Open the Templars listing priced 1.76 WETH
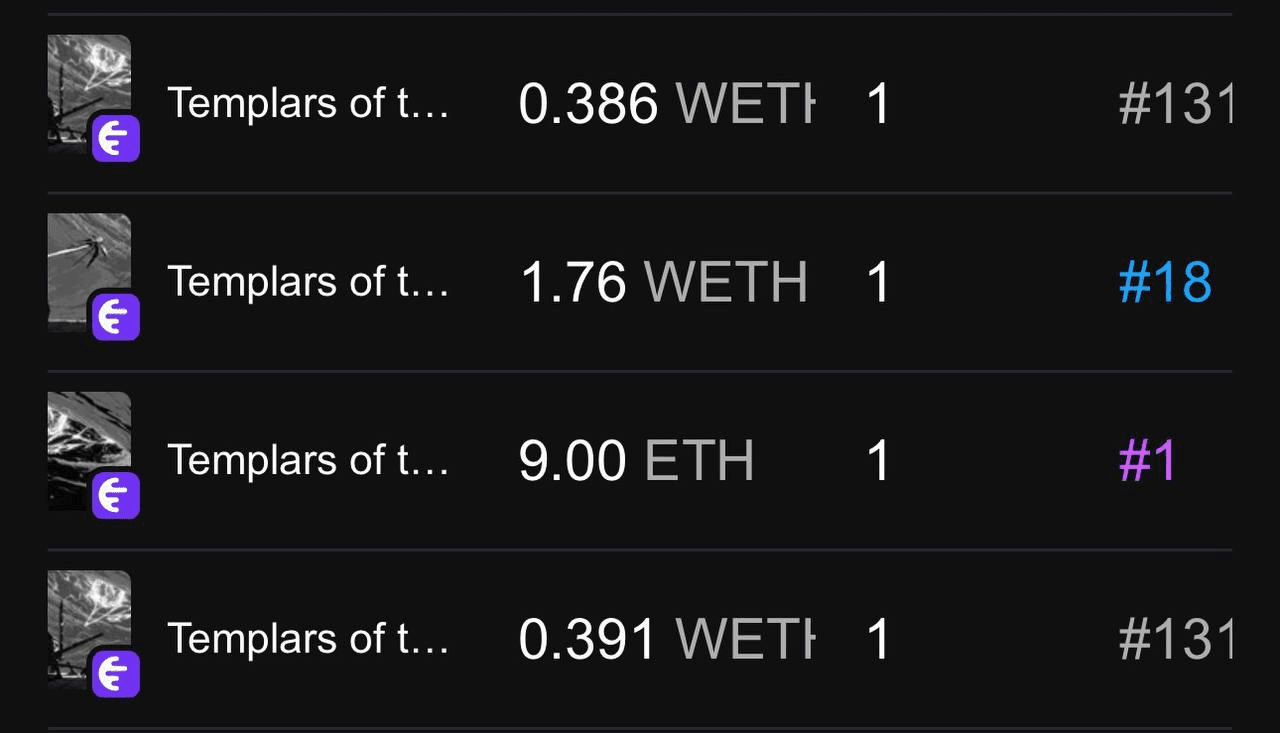The image size is (1280, 733). (308, 282)
